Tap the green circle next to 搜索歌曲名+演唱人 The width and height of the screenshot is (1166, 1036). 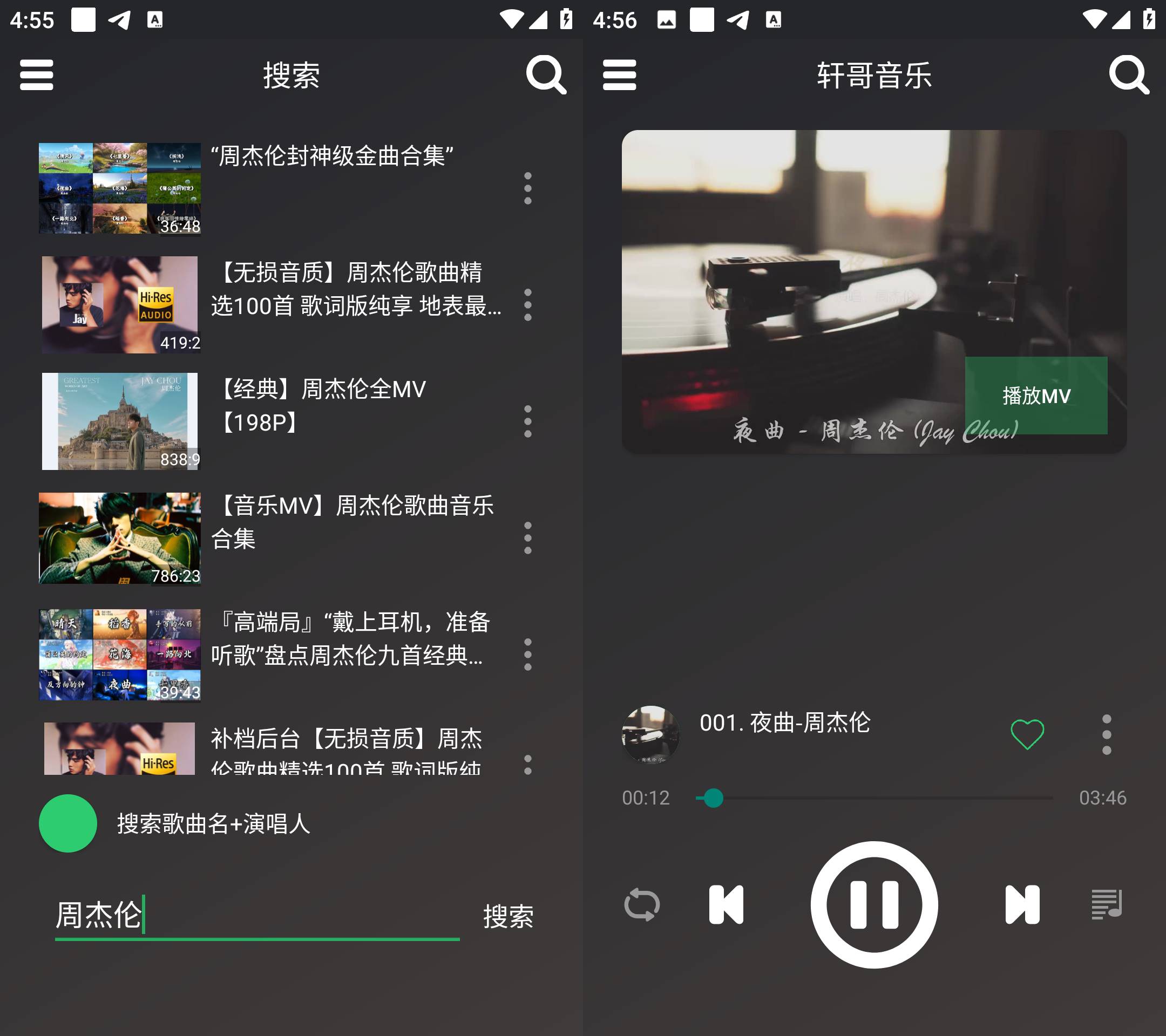coord(68,823)
